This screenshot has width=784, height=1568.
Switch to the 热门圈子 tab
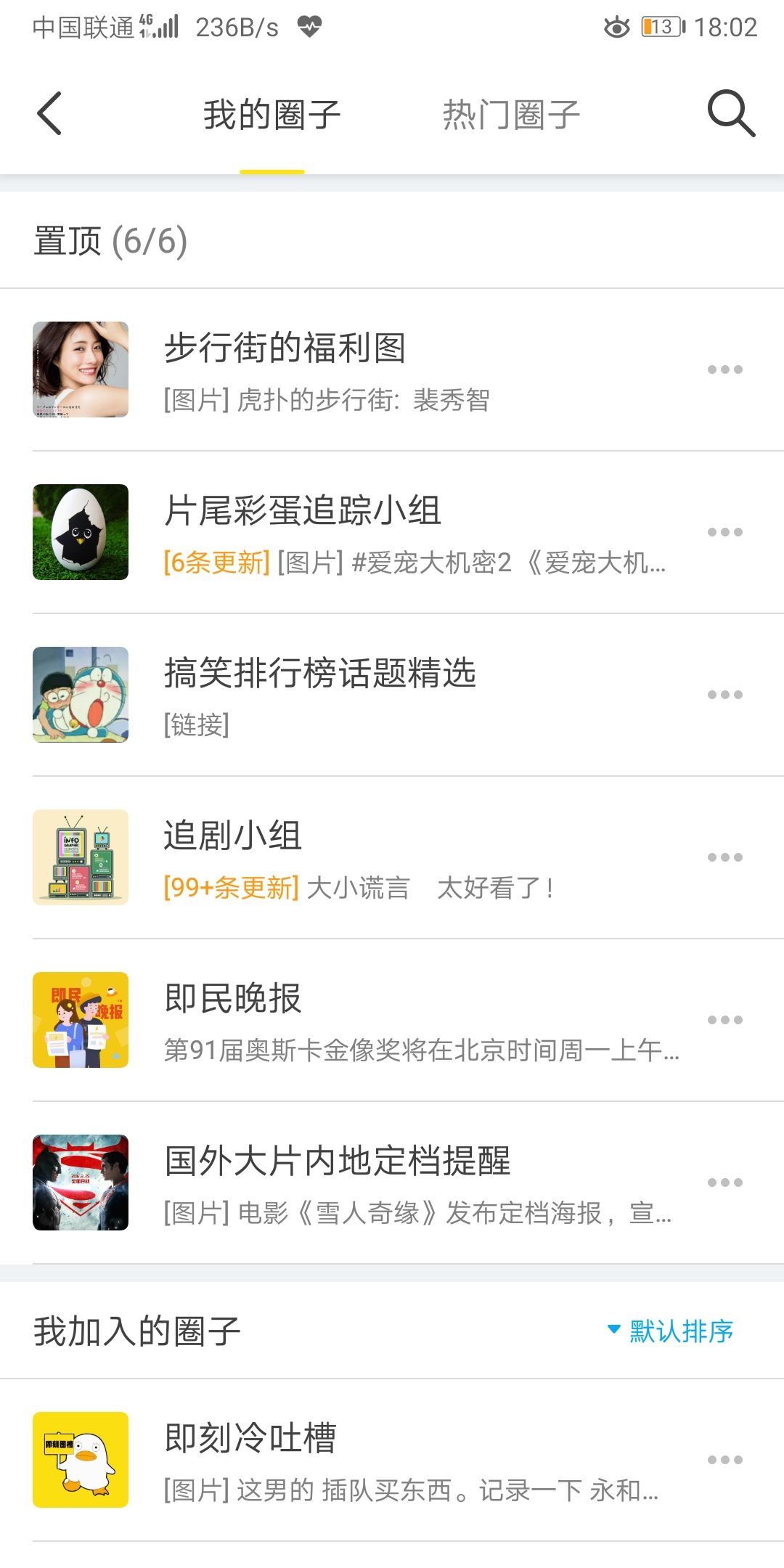(x=511, y=115)
